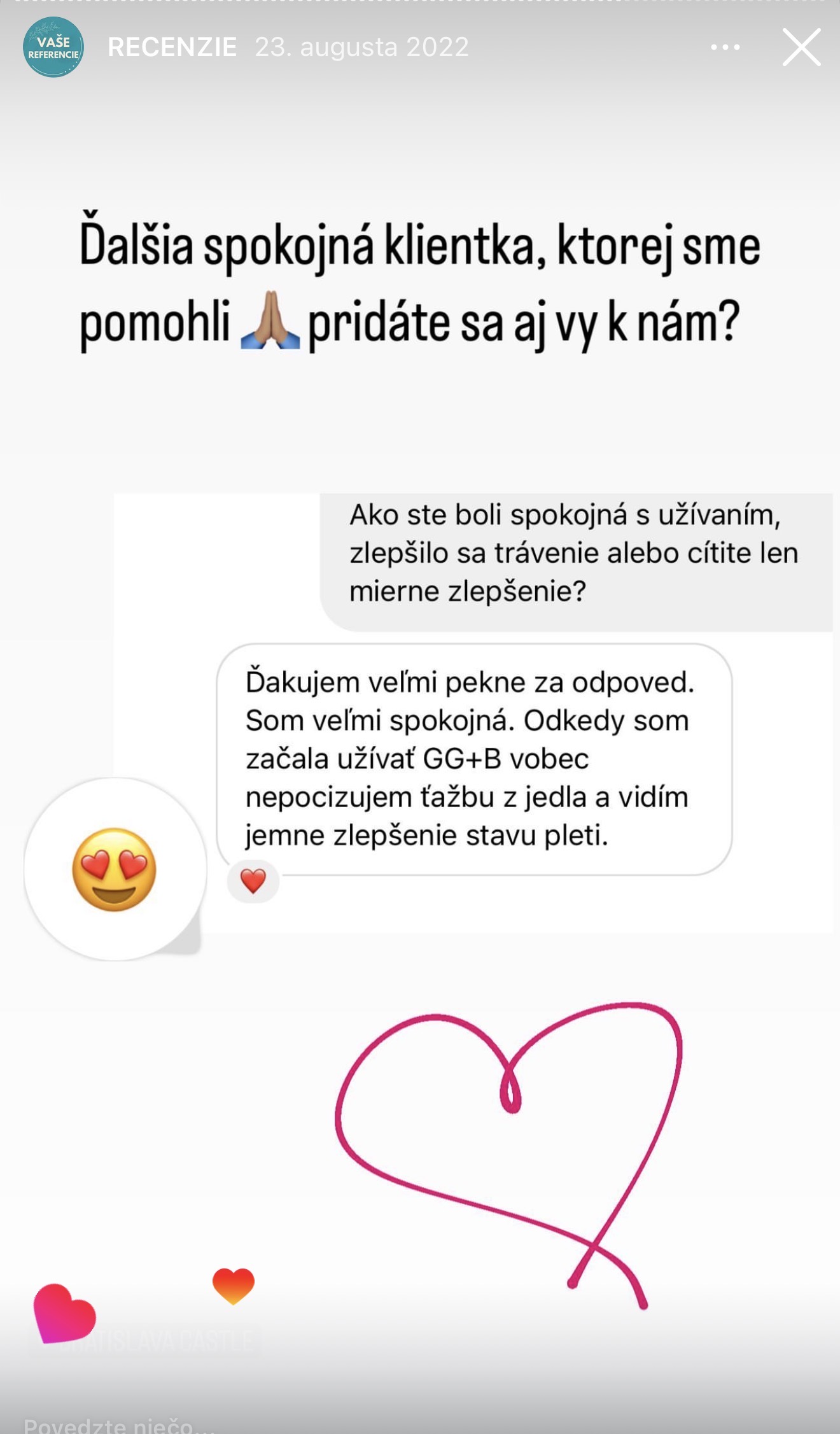Open the Vaše referencie profile avatar
Viewport: 840px width, 1434px height.
tap(53, 48)
